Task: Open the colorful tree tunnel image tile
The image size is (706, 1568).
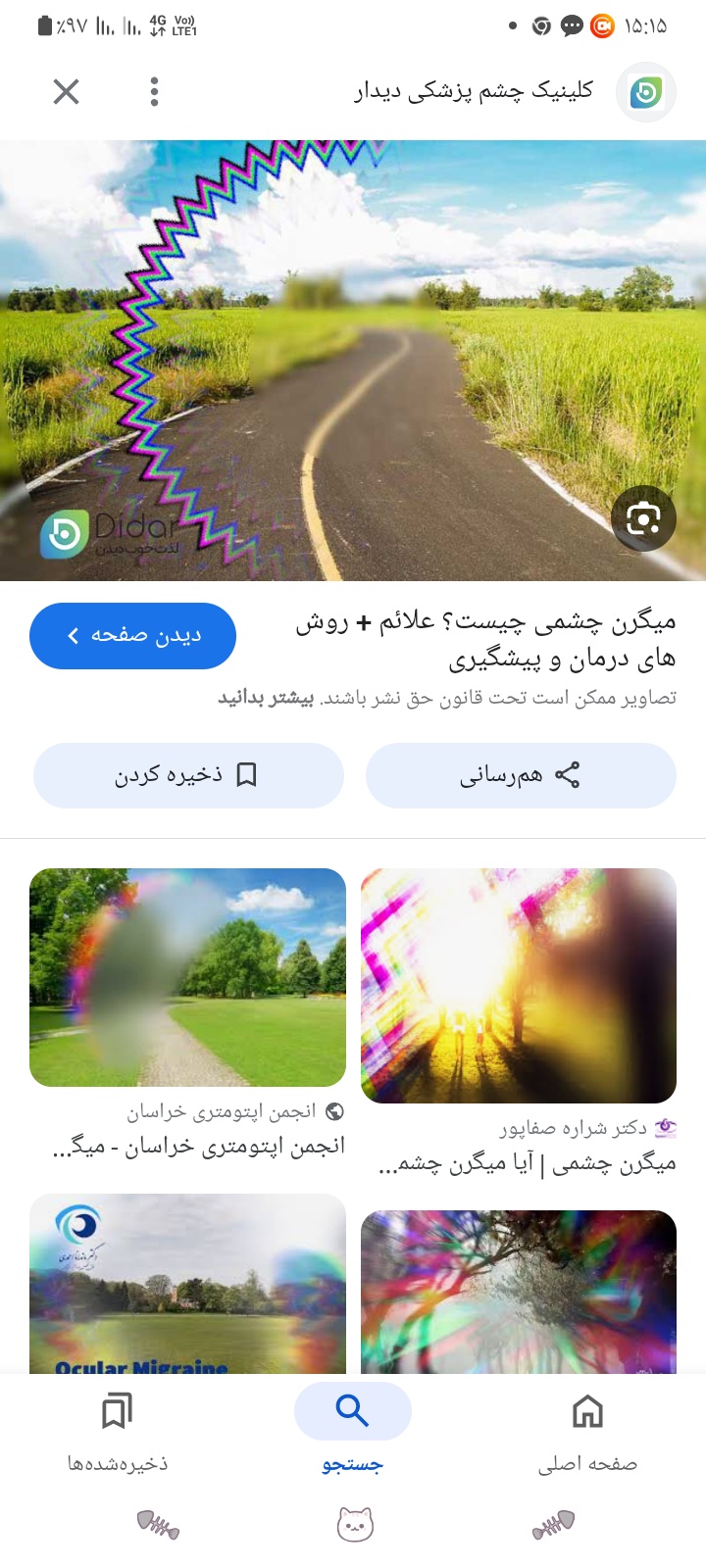Action: (x=519, y=1292)
